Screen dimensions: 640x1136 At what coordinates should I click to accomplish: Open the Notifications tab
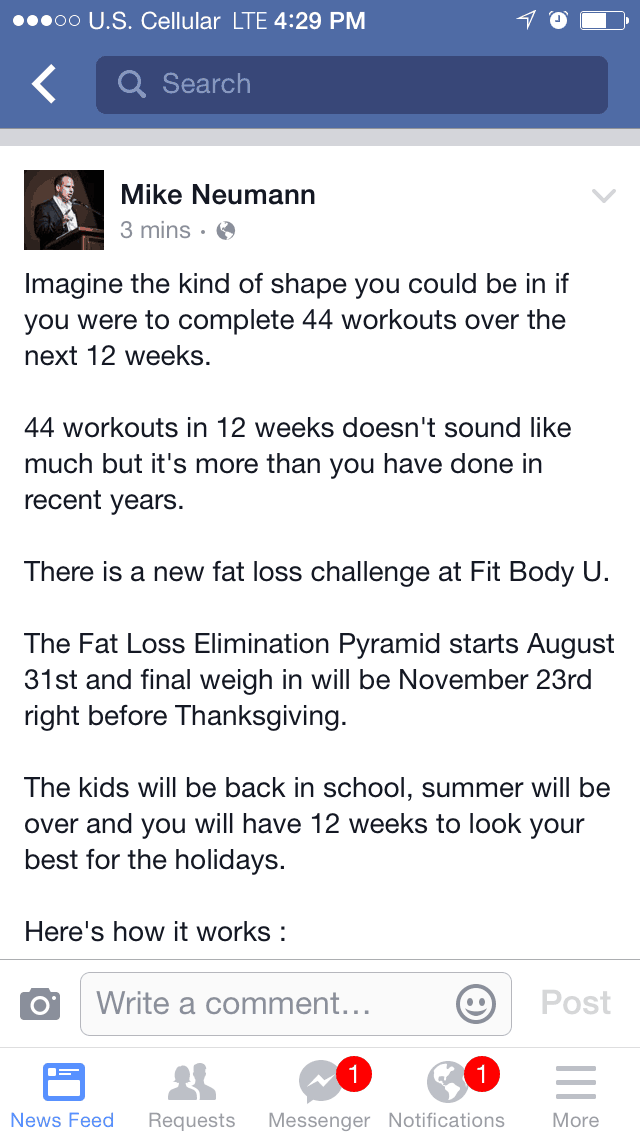[x=447, y=1094]
